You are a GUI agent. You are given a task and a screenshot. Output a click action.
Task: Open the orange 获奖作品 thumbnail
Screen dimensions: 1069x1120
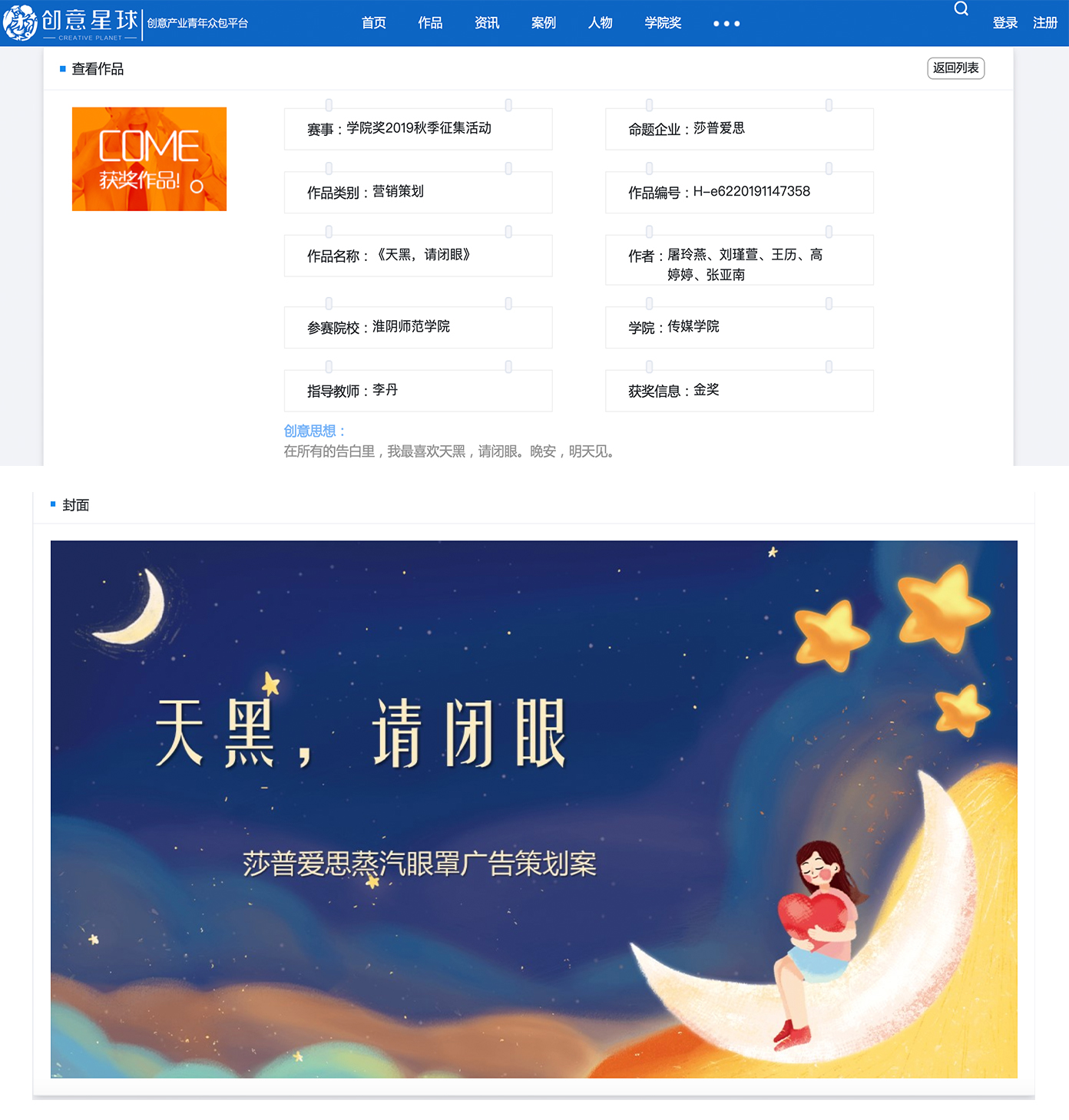[x=149, y=159]
